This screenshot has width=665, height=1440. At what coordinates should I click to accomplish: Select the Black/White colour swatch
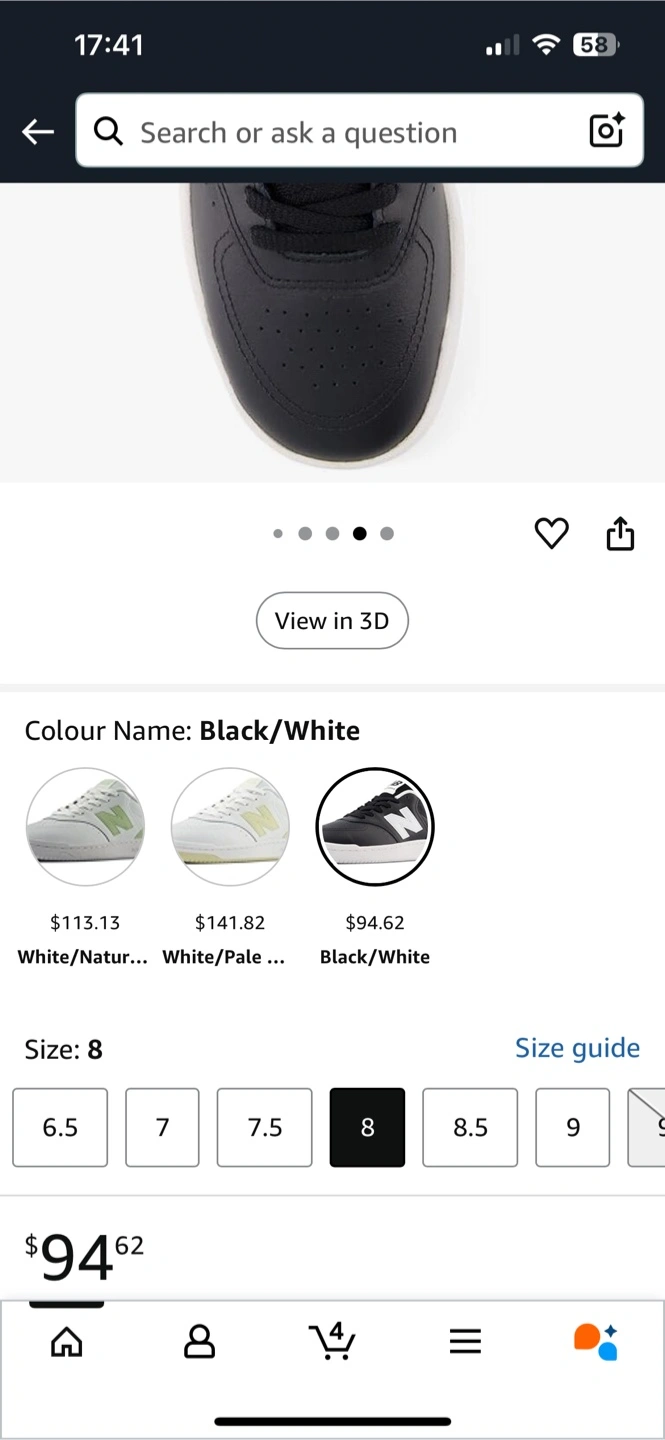click(x=375, y=827)
